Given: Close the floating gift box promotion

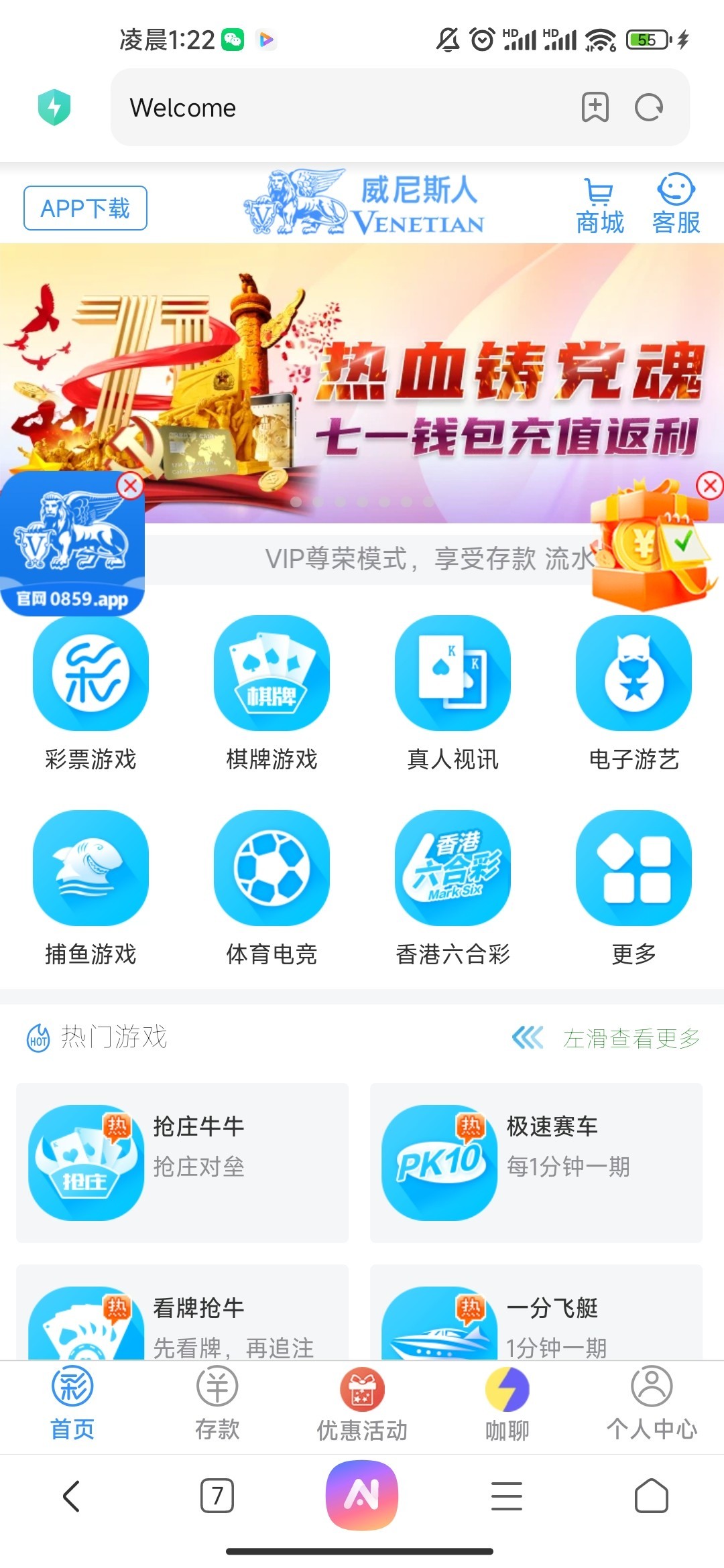Looking at the screenshot, I should click(x=710, y=486).
